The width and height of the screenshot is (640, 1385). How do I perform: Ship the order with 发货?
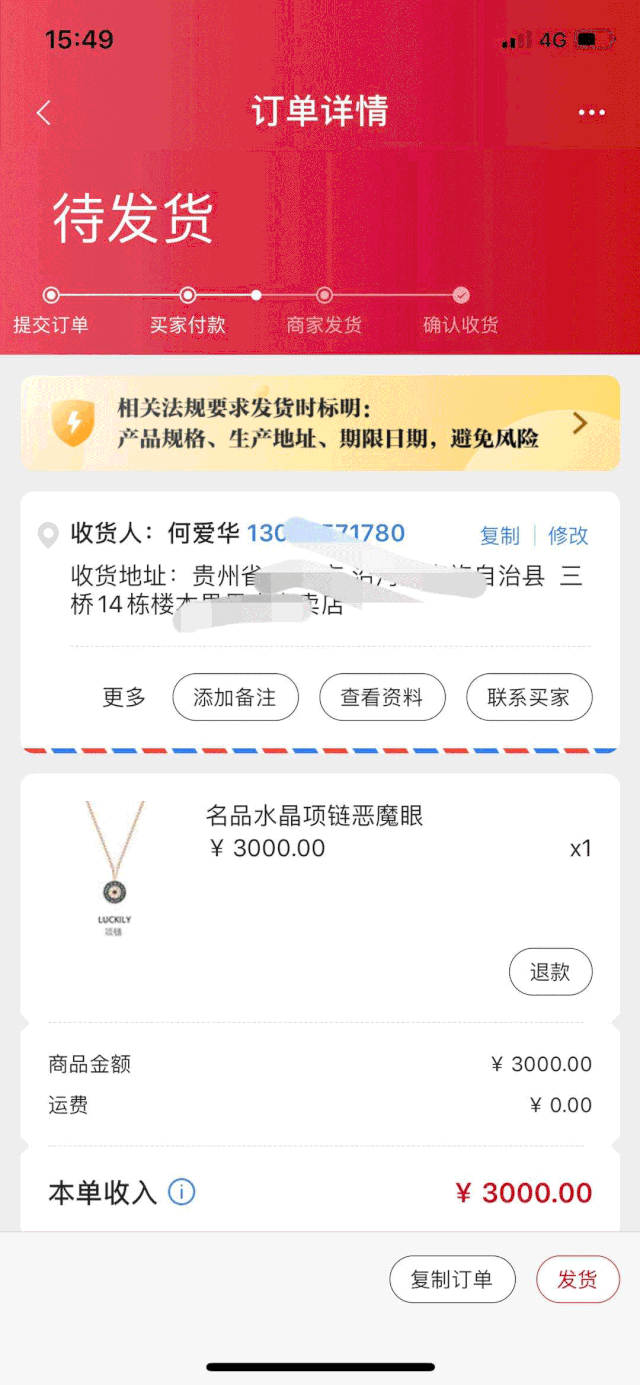(x=577, y=1279)
